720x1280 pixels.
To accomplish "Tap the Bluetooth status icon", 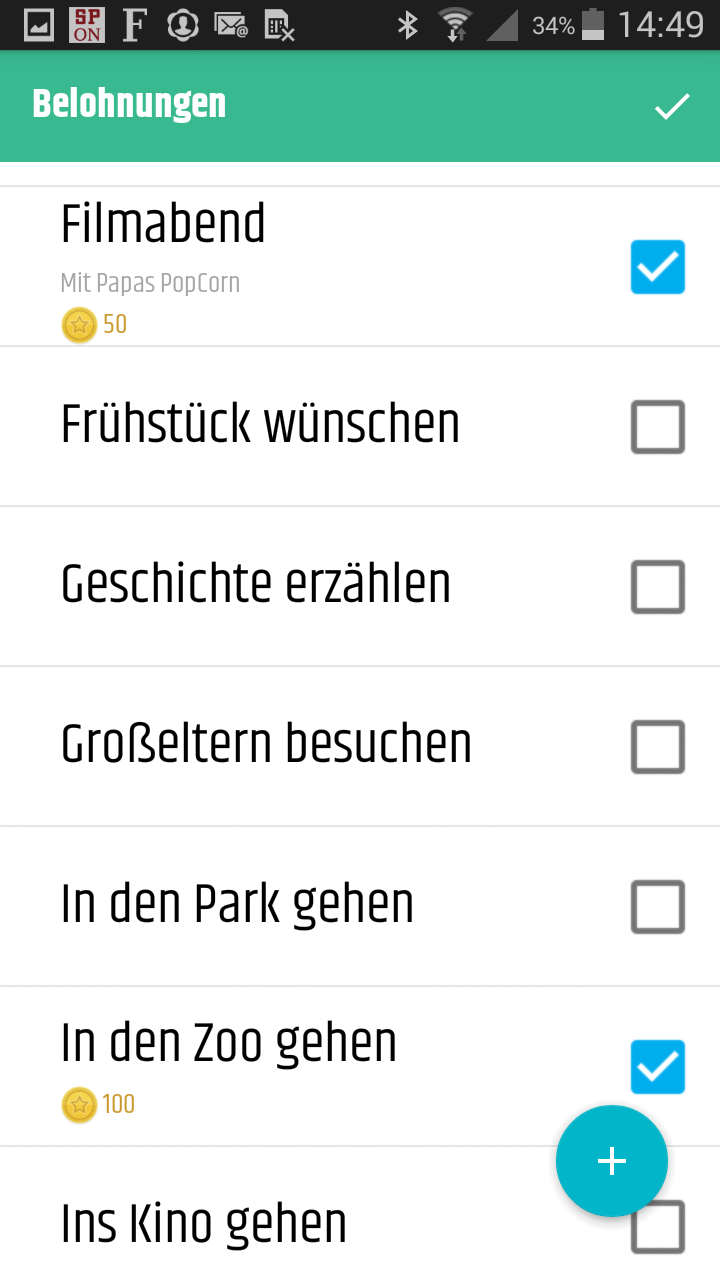I will tap(409, 24).
